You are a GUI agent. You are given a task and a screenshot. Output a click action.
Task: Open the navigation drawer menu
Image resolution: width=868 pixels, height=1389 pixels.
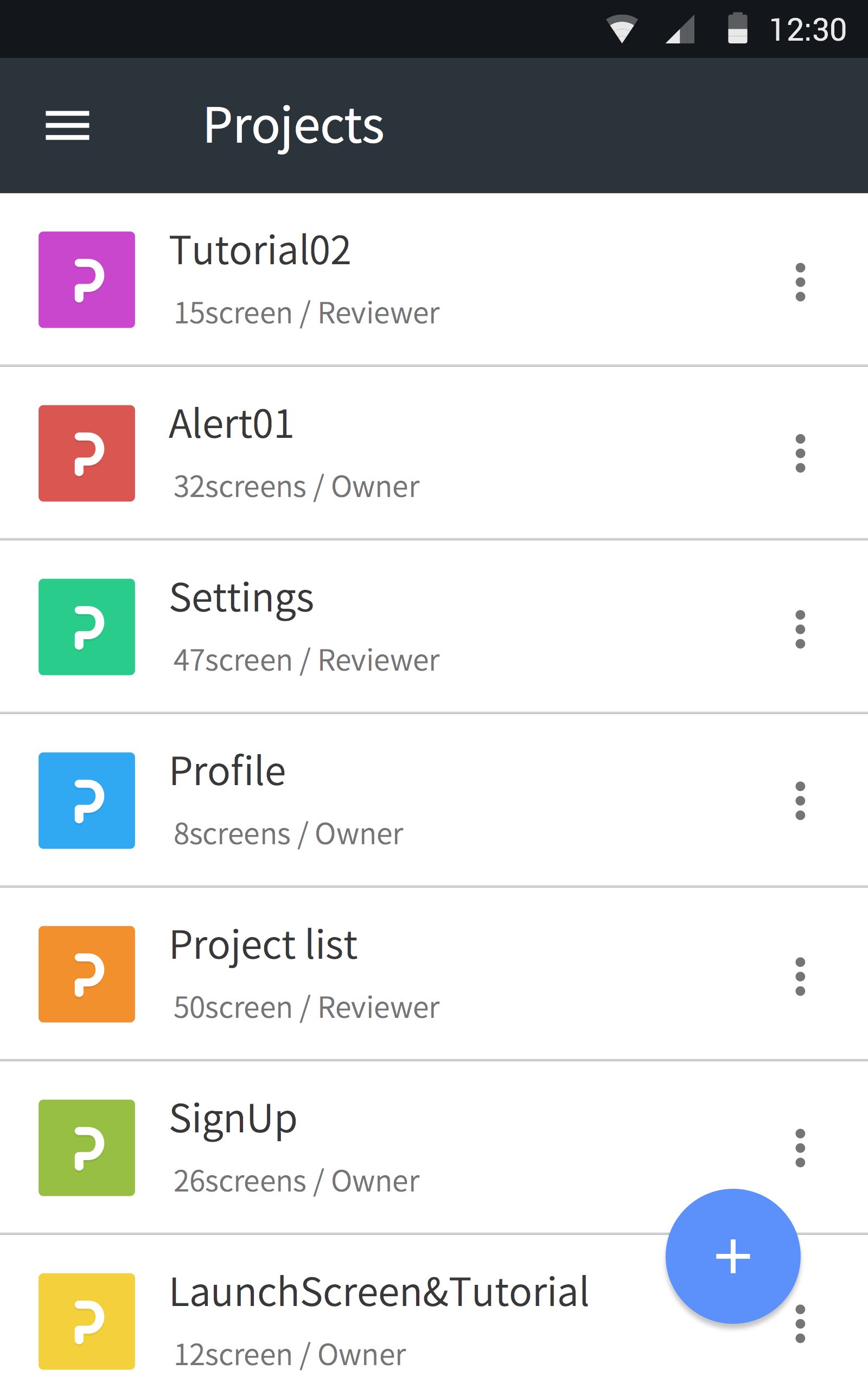pyautogui.click(x=67, y=125)
